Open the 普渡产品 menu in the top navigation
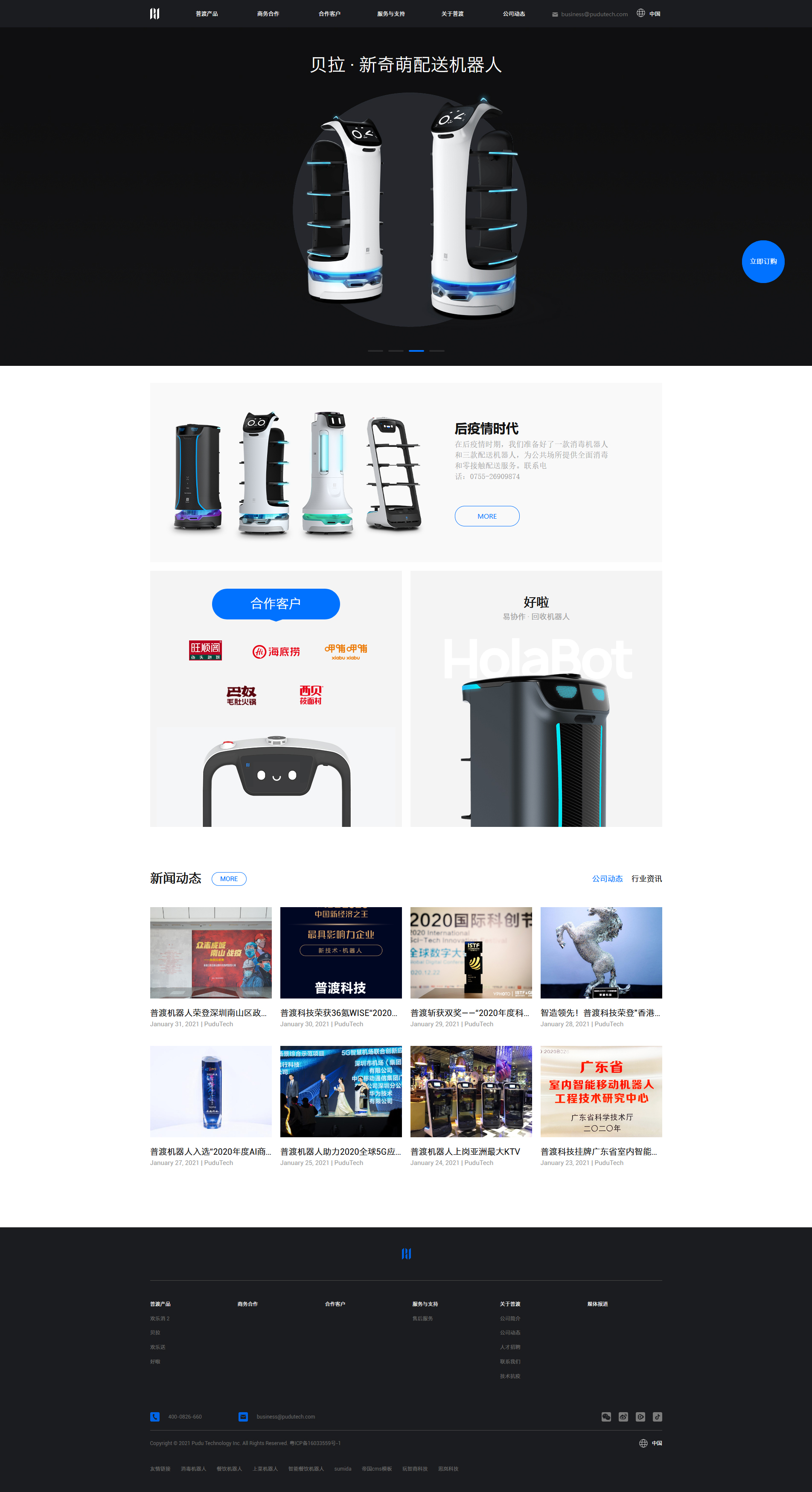 [207, 14]
